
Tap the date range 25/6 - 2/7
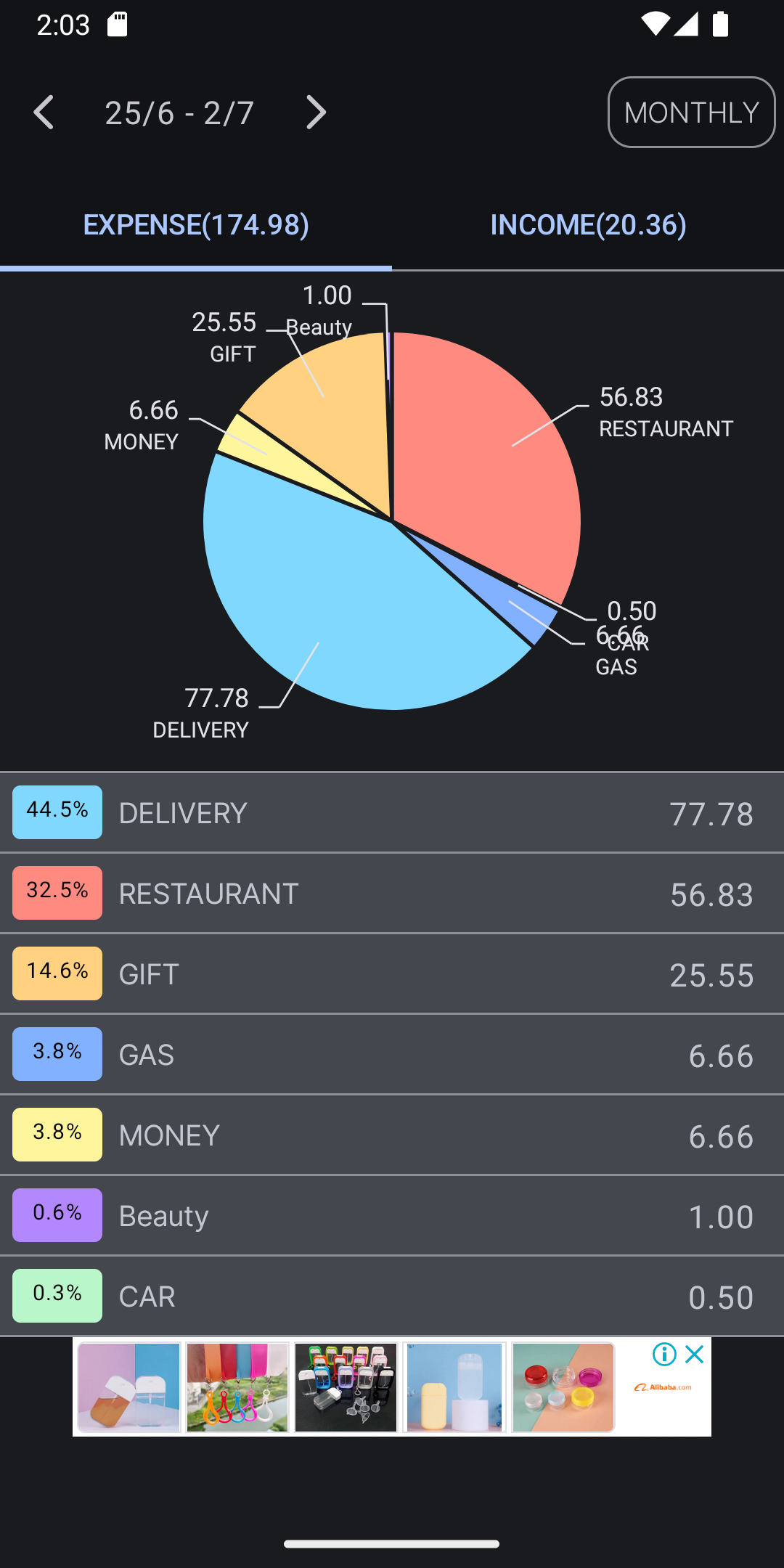pos(179,113)
